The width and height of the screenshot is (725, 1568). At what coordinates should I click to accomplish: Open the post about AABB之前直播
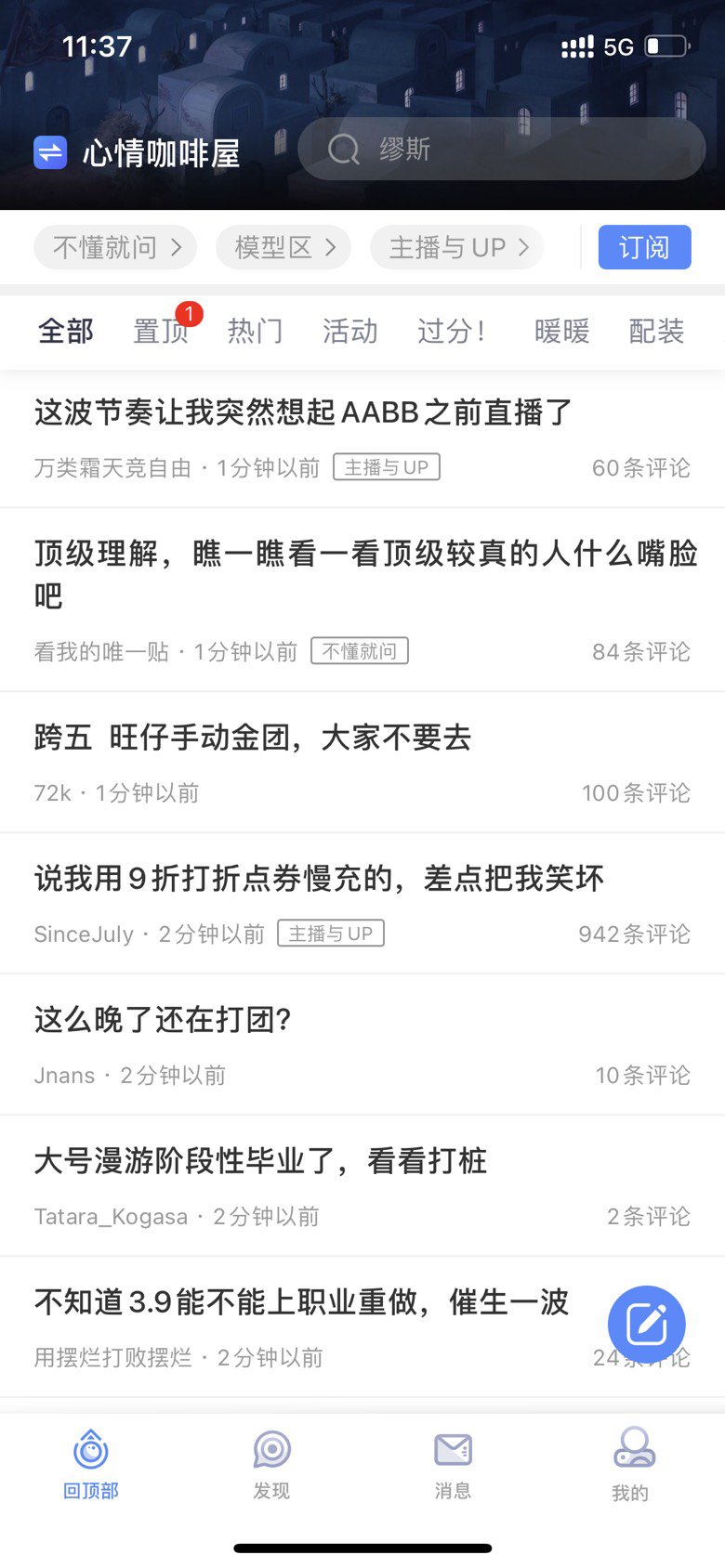[x=362, y=438]
